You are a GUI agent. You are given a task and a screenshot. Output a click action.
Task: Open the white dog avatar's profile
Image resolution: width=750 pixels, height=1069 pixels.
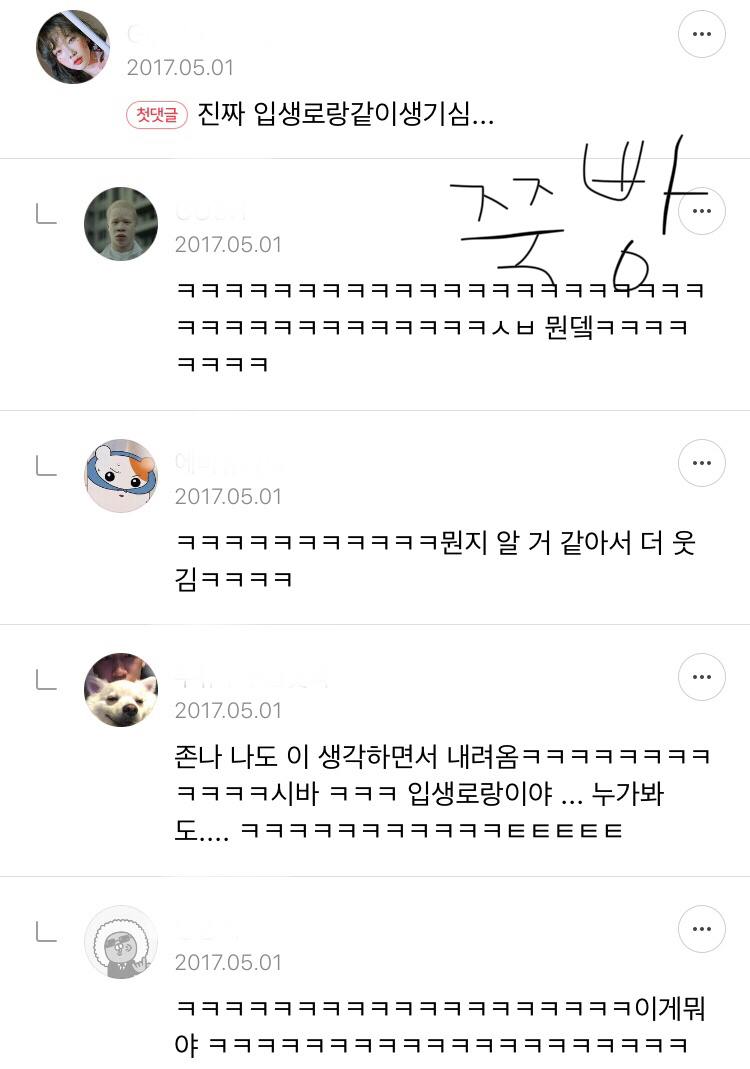(121, 690)
